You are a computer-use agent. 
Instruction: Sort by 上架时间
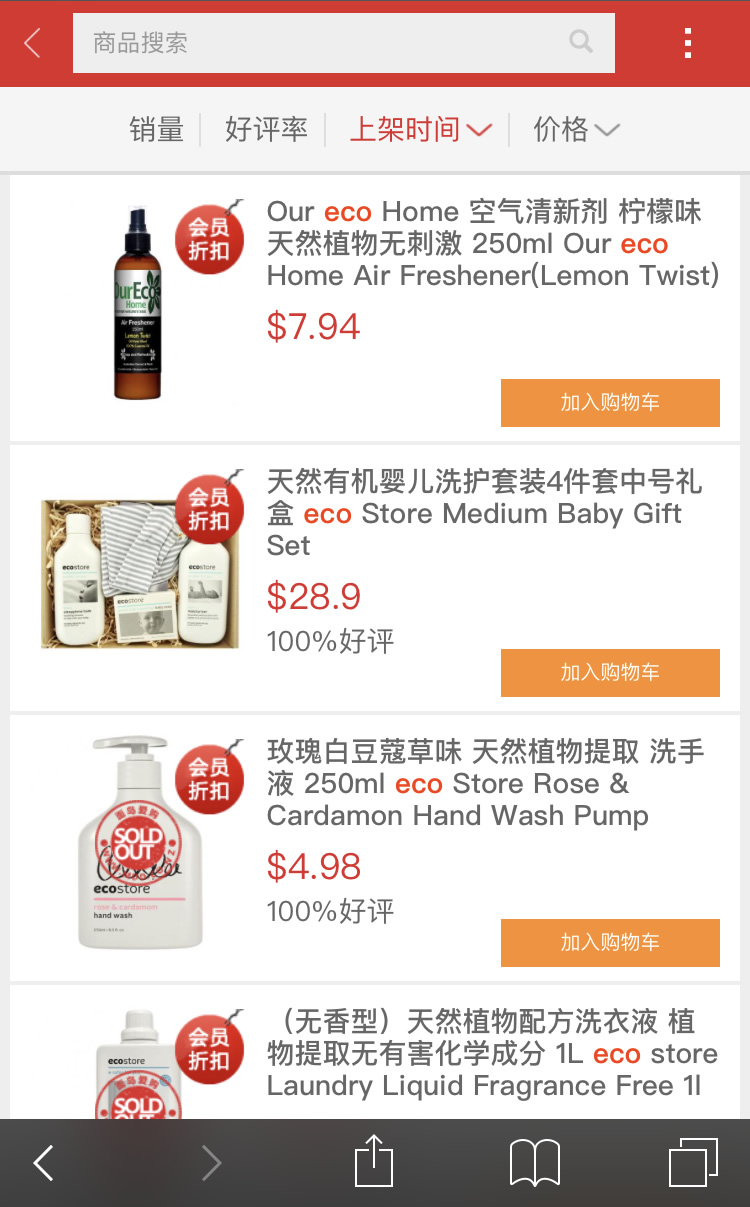point(419,129)
